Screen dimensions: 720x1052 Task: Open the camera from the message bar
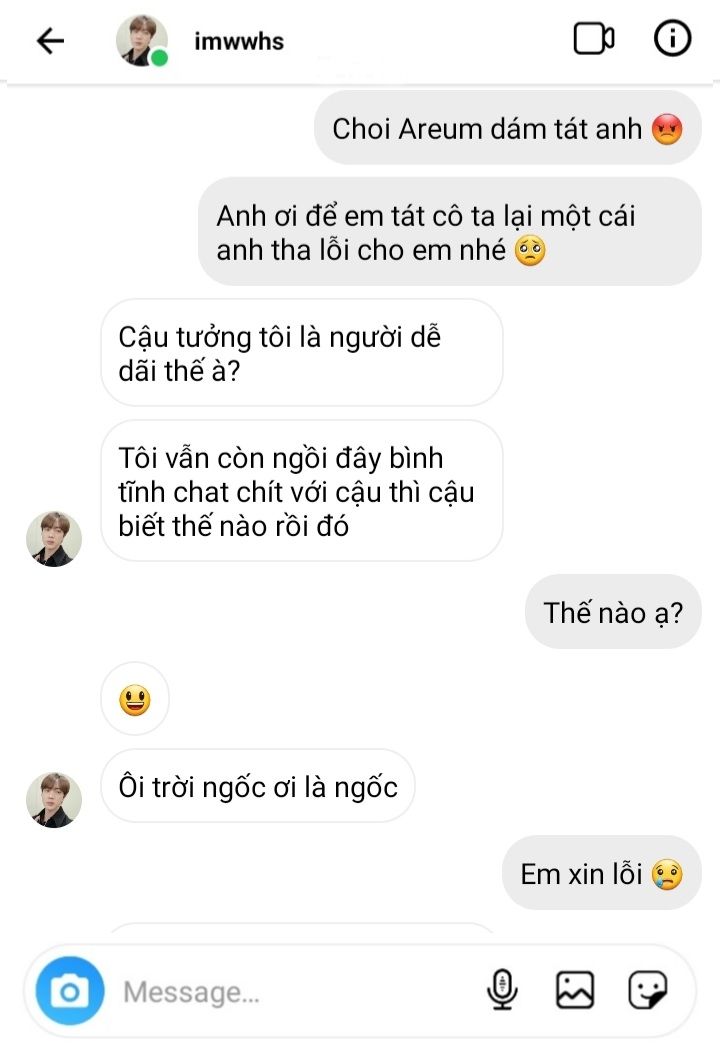[x=70, y=991]
